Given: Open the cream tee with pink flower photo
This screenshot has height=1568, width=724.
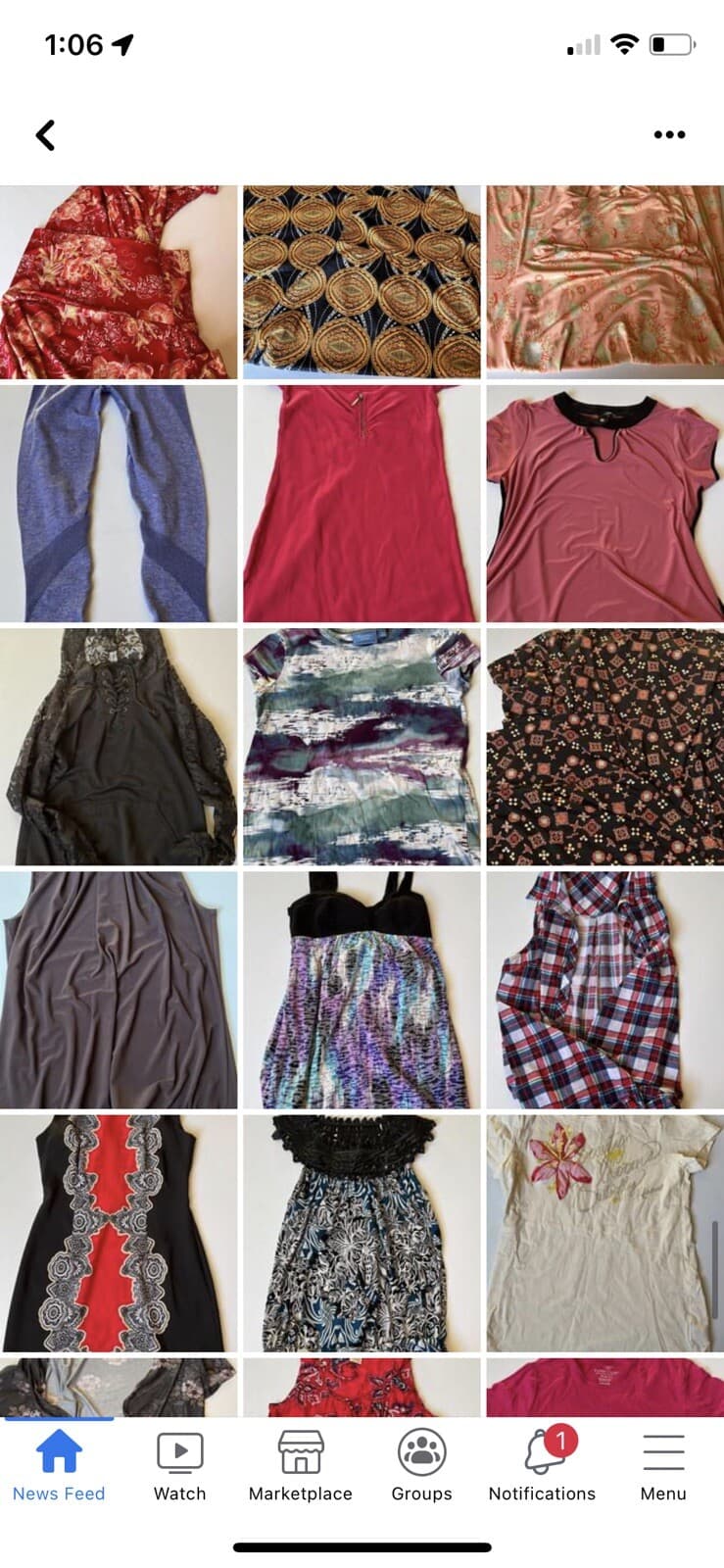Looking at the screenshot, I should (603, 1230).
